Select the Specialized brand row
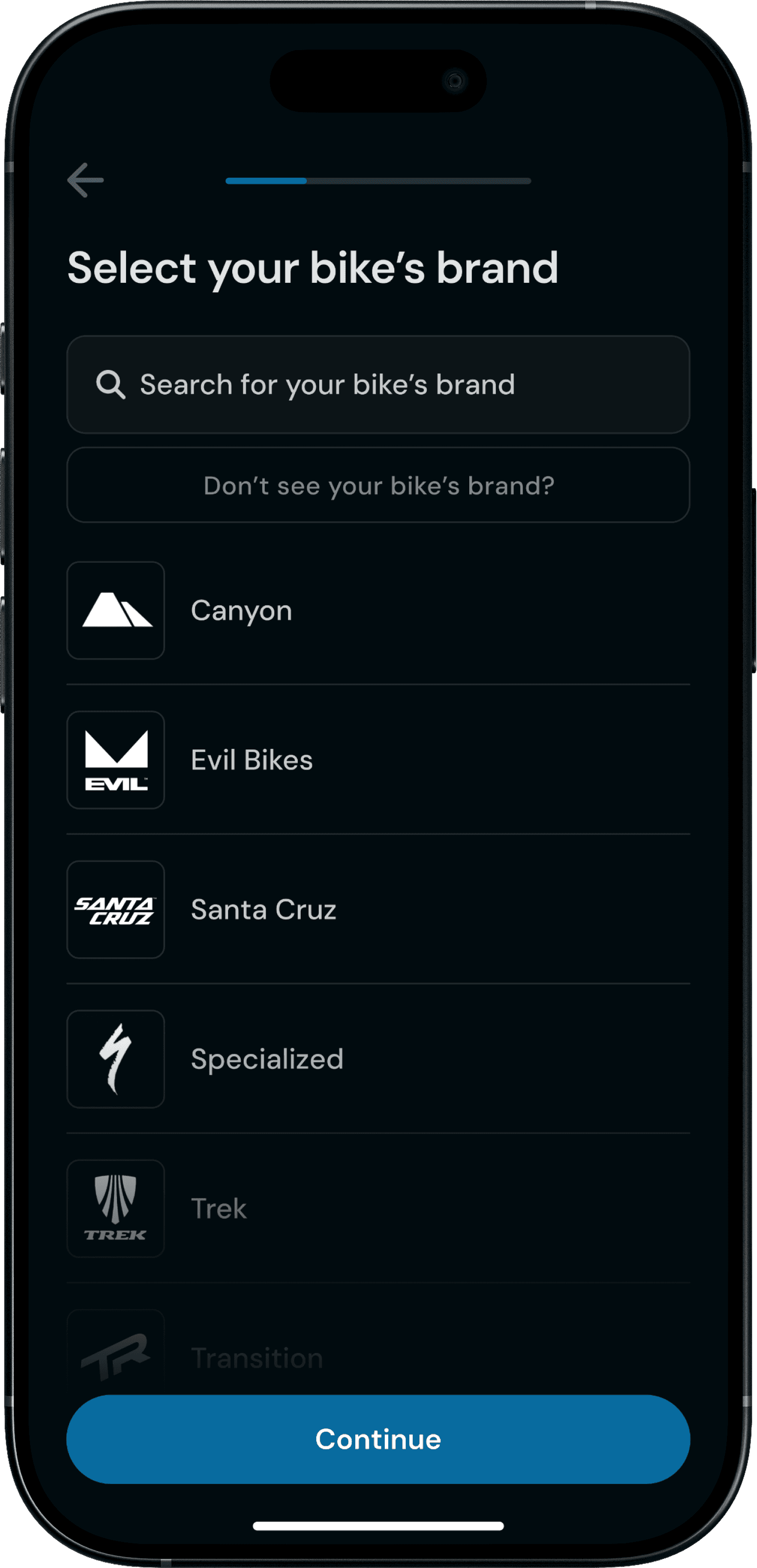 (378, 1059)
